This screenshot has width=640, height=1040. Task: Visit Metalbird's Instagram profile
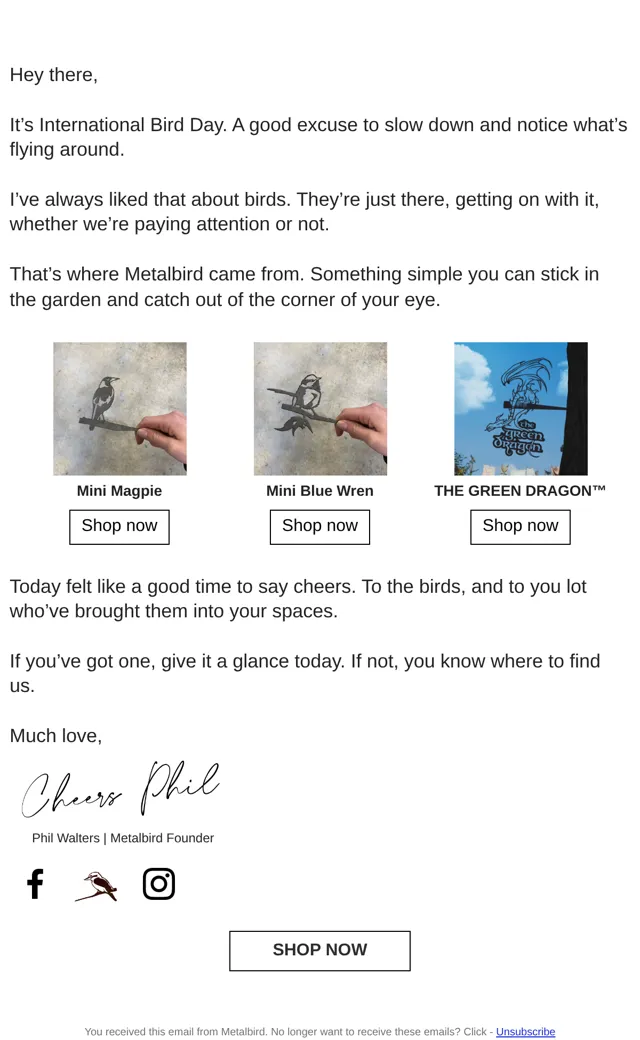(x=159, y=883)
